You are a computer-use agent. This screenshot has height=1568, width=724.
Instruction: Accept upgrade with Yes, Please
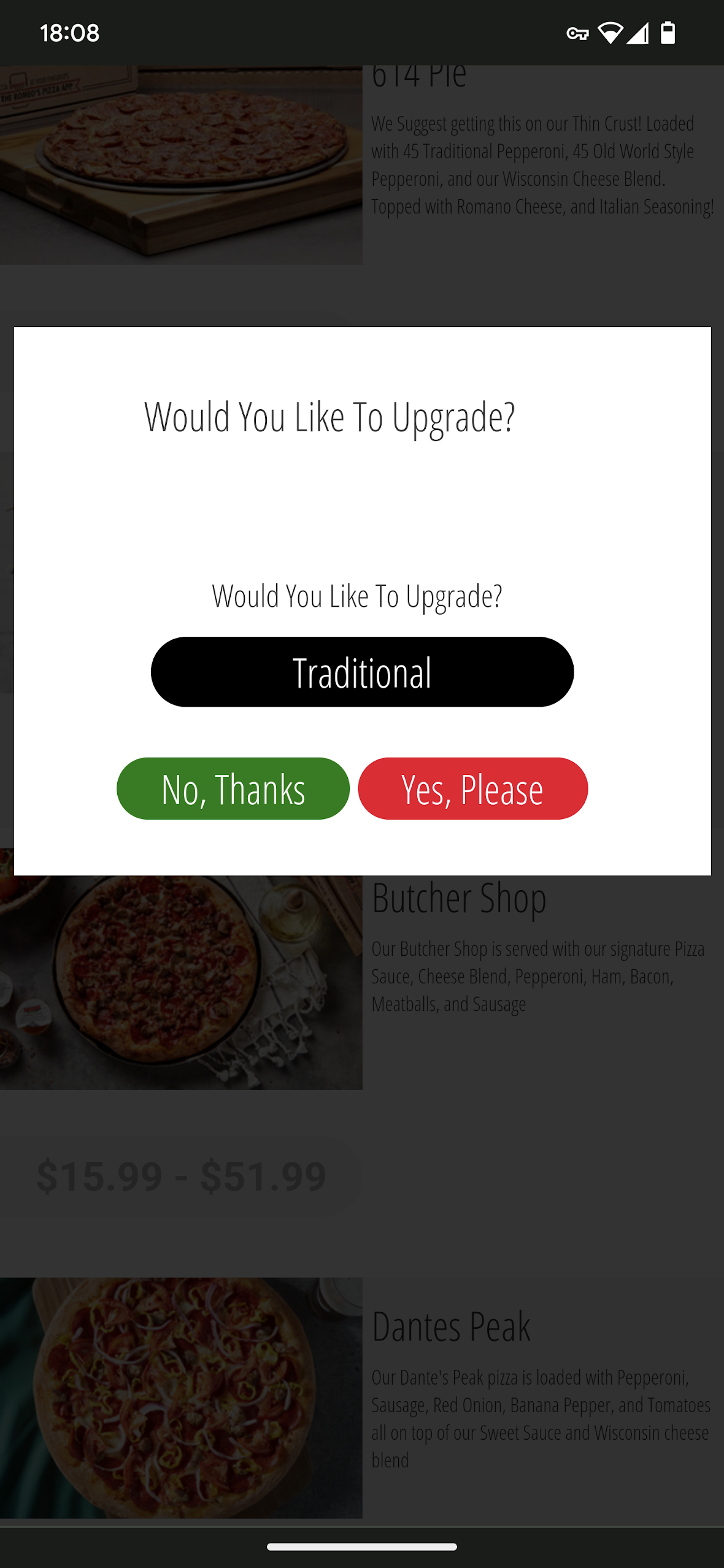pos(472,788)
